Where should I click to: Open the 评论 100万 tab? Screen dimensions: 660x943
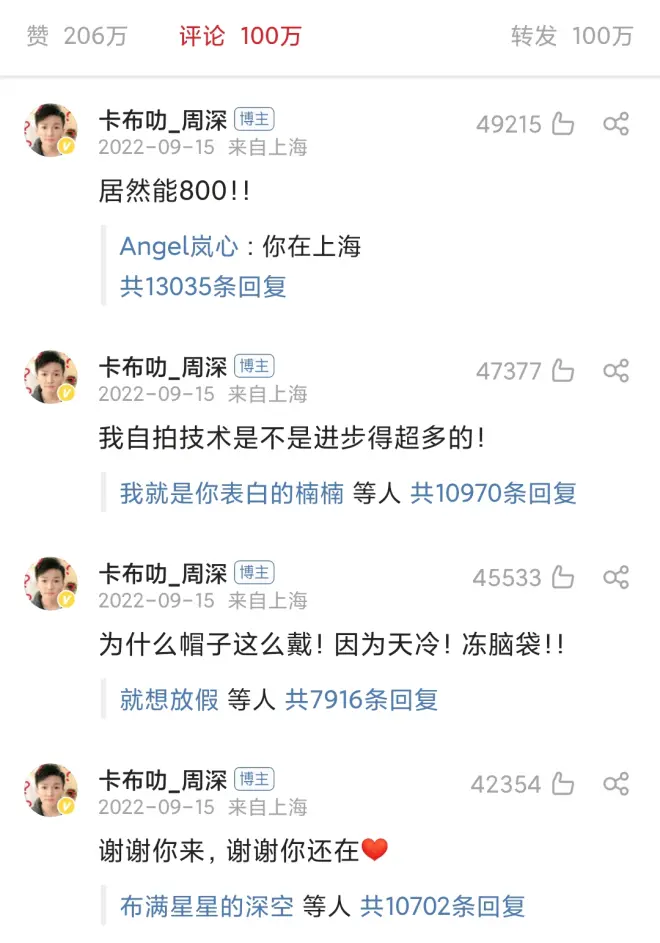coord(240,36)
